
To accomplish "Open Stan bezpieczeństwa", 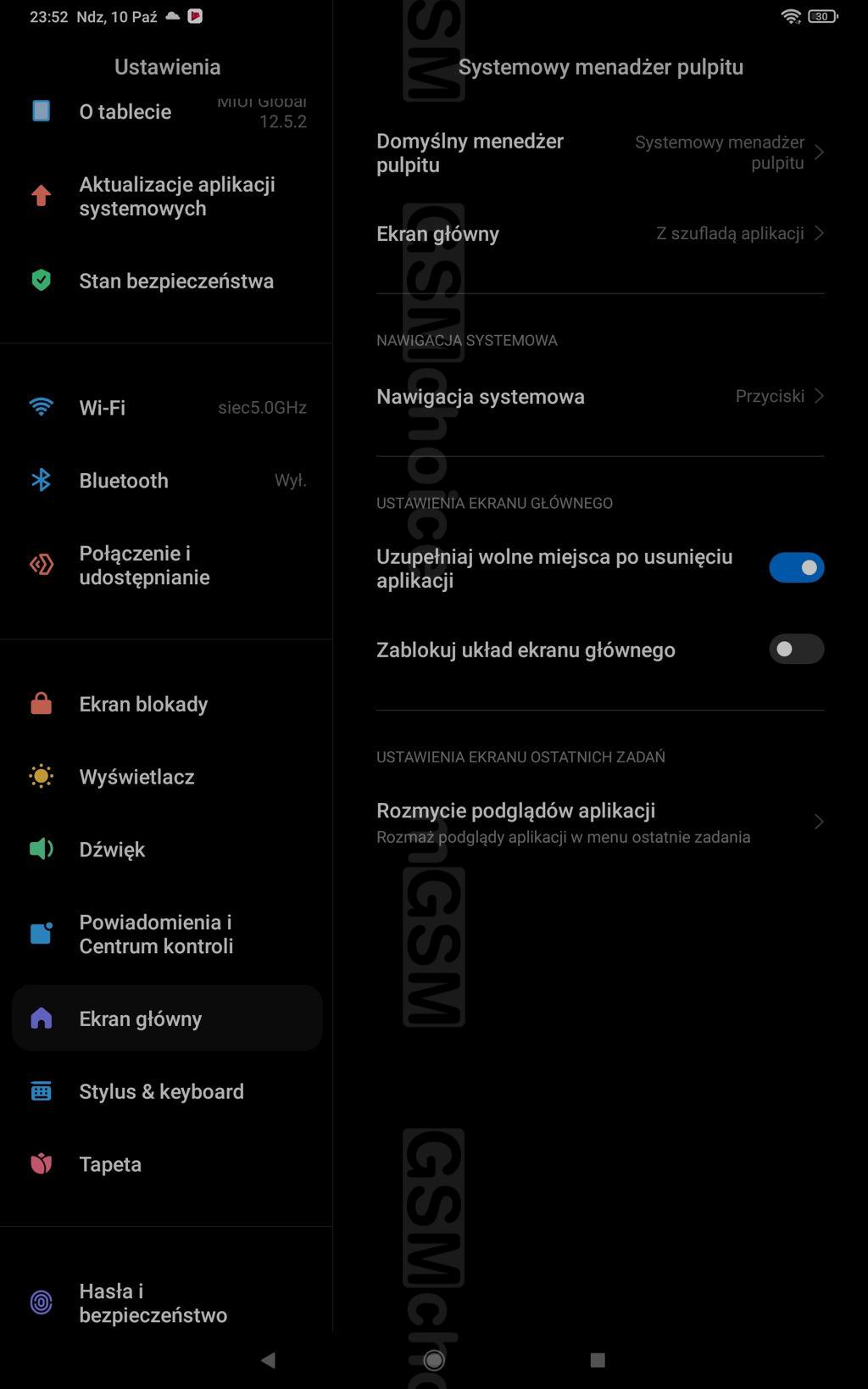I will (x=175, y=281).
